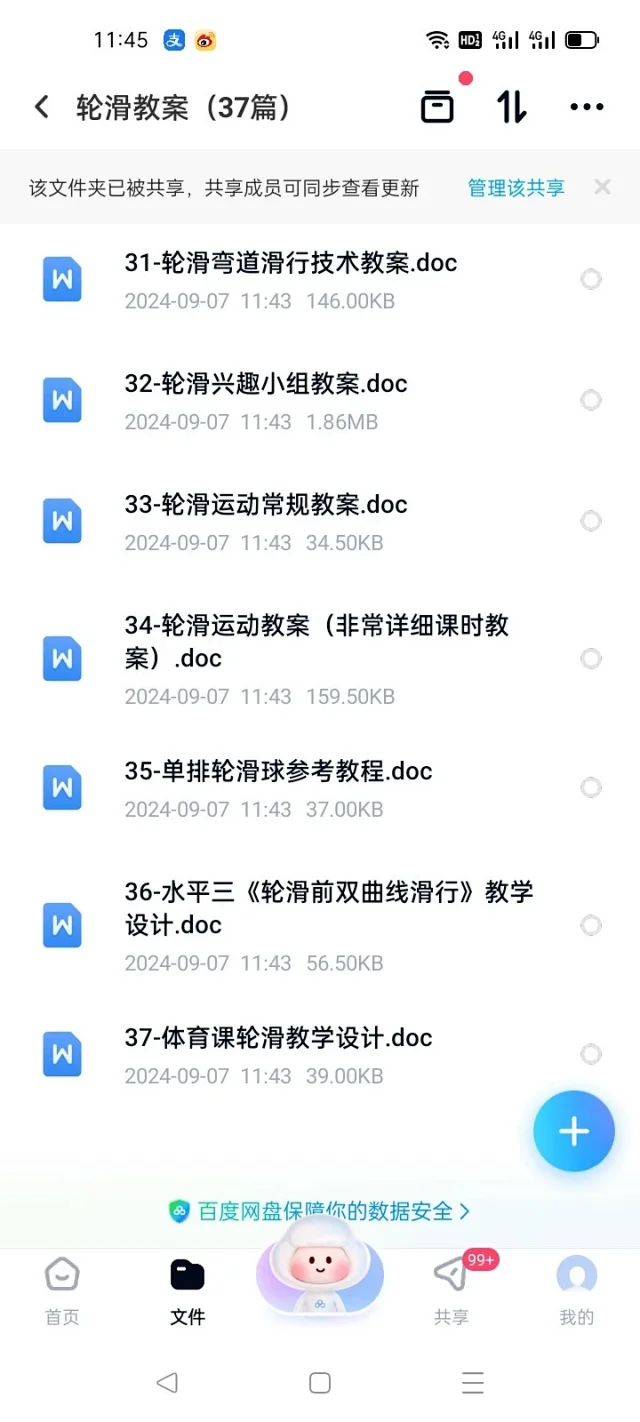This screenshot has width=640, height=1422.
Task: Go back from the 轮滑教案 folder
Action: pyautogui.click(x=42, y=107)
